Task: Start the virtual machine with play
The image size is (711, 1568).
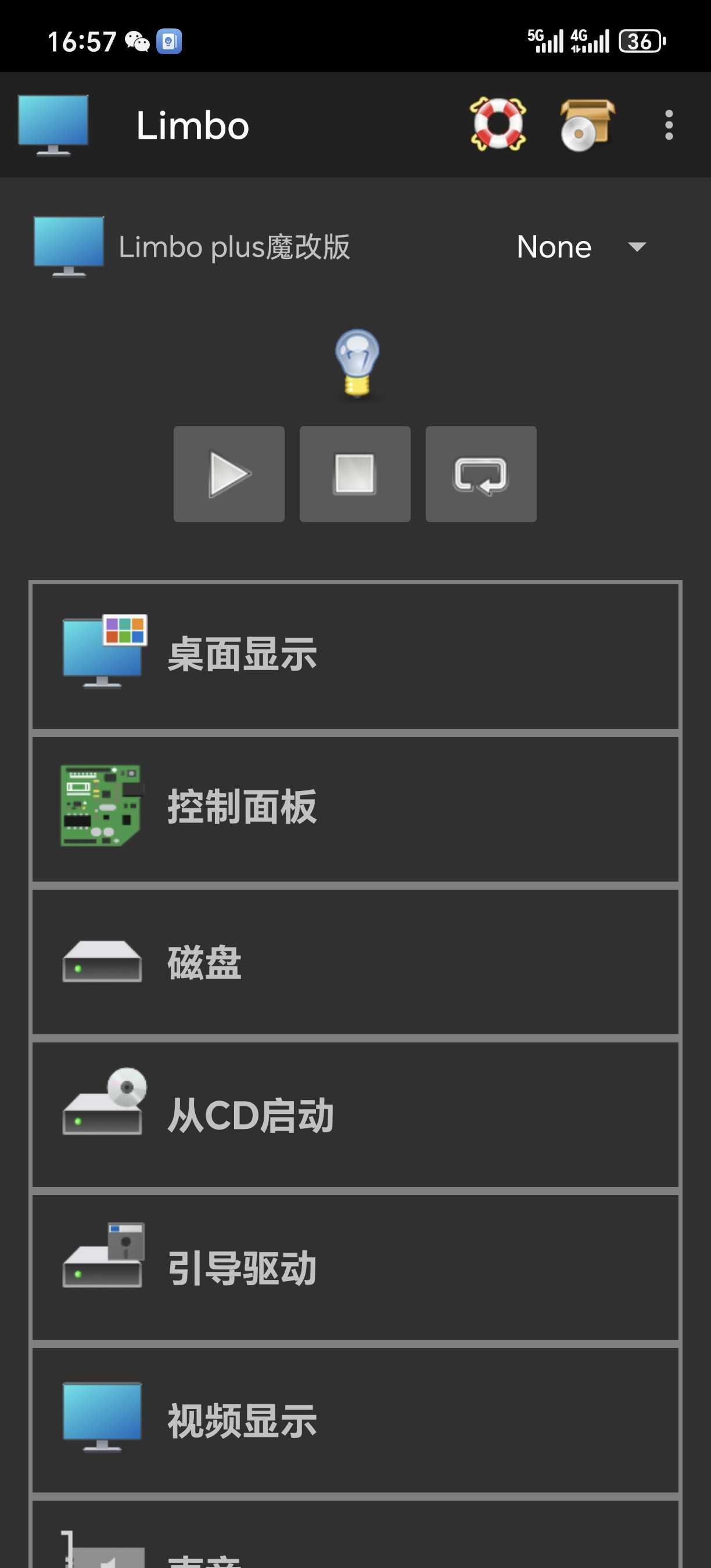Action: pyautogui.click(x=229, y=473)
